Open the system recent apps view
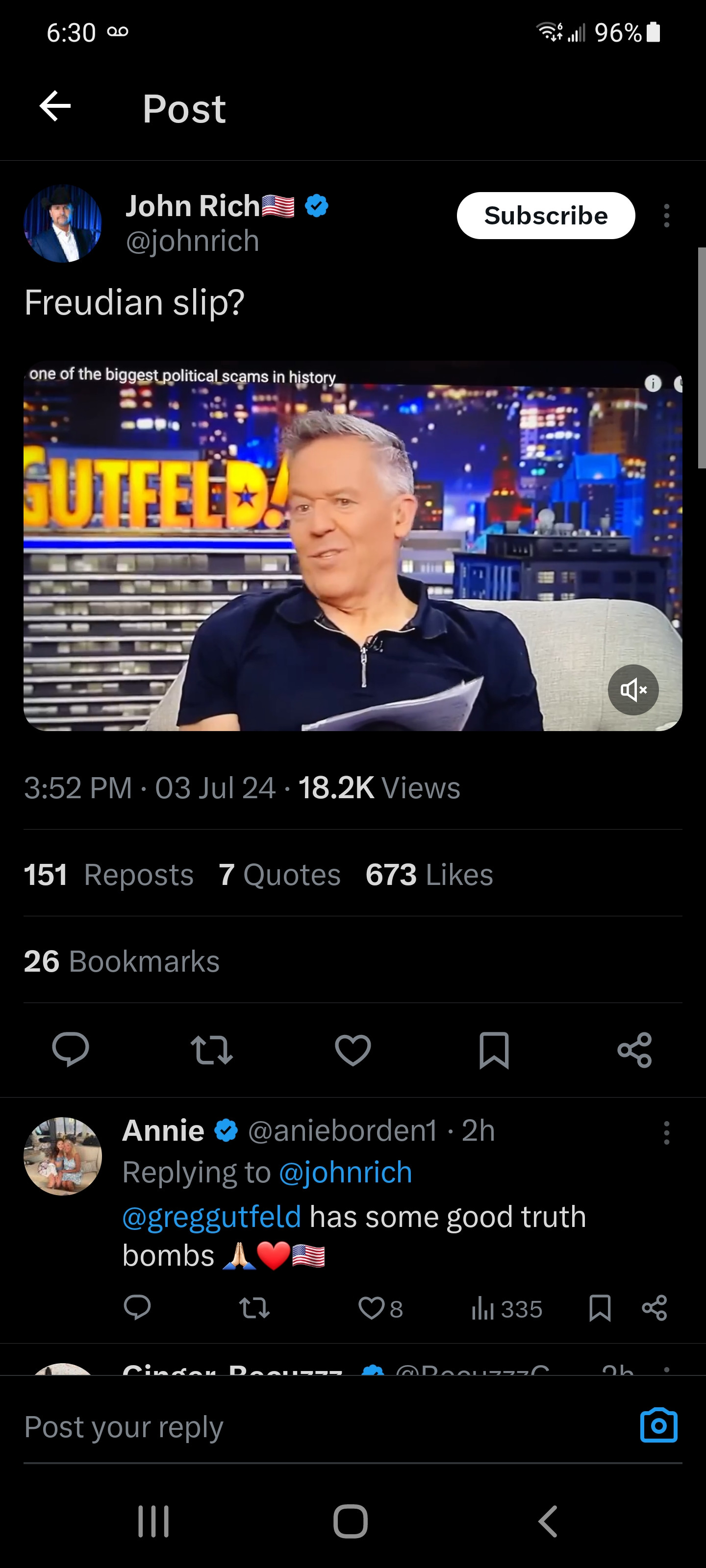The height and width of the screenshot is (1568, 706). (153, 1521)
